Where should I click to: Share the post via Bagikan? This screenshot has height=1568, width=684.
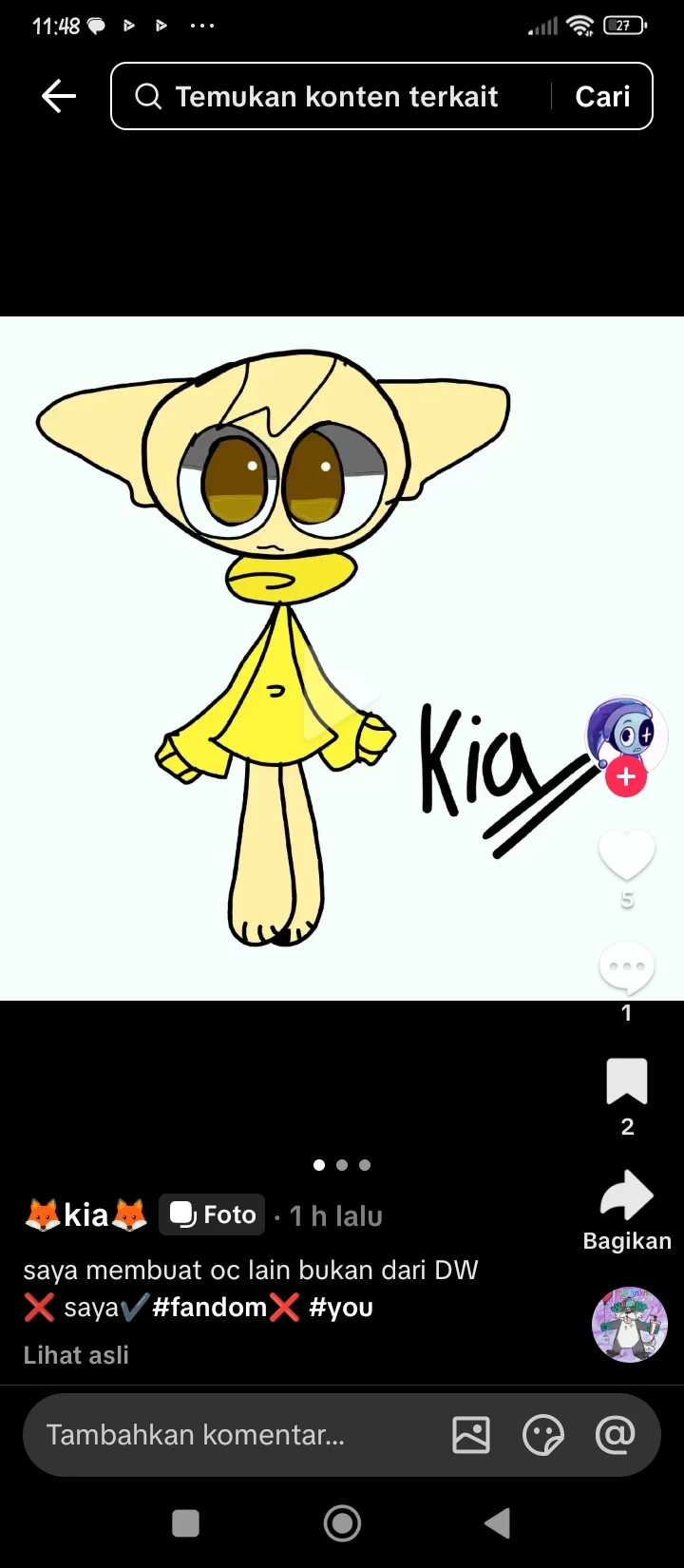pos(627,1197)
